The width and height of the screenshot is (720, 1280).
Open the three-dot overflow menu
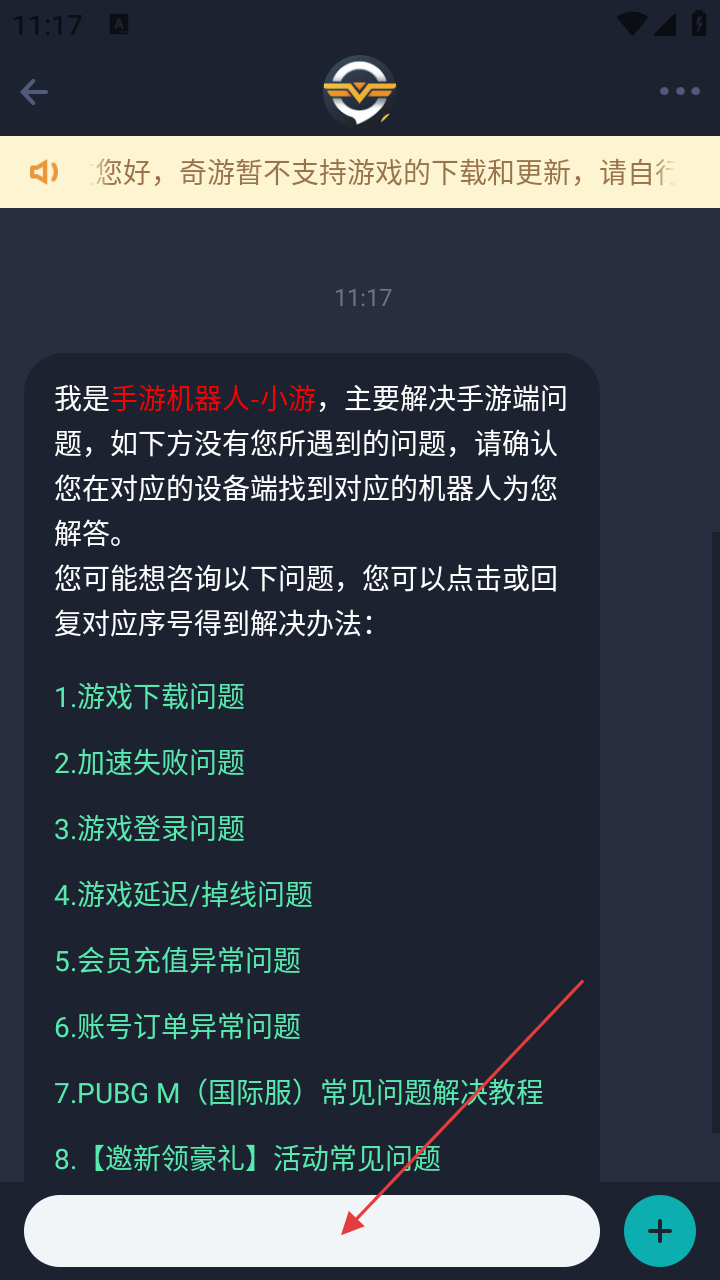tap(679, 92)
